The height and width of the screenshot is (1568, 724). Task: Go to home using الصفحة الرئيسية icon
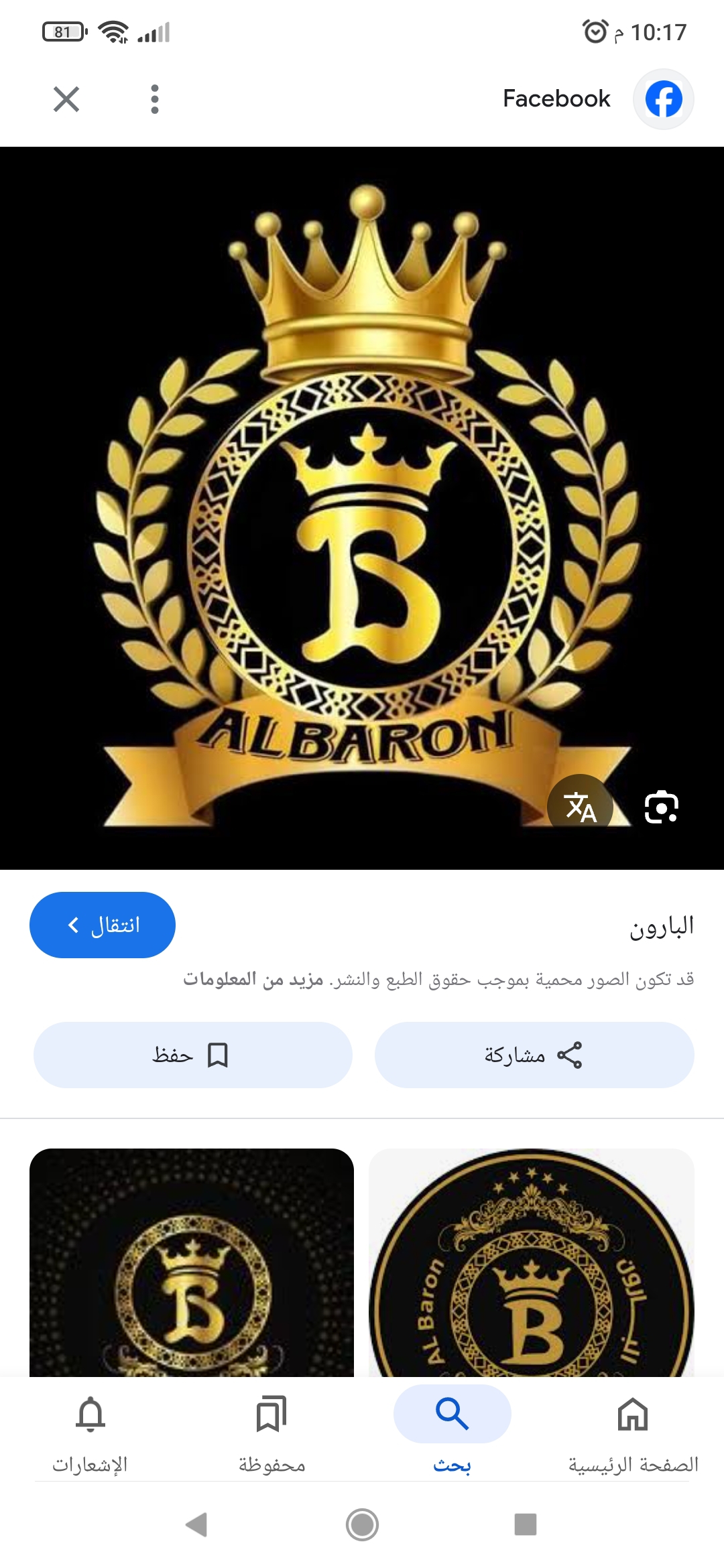click(633, 1414)
